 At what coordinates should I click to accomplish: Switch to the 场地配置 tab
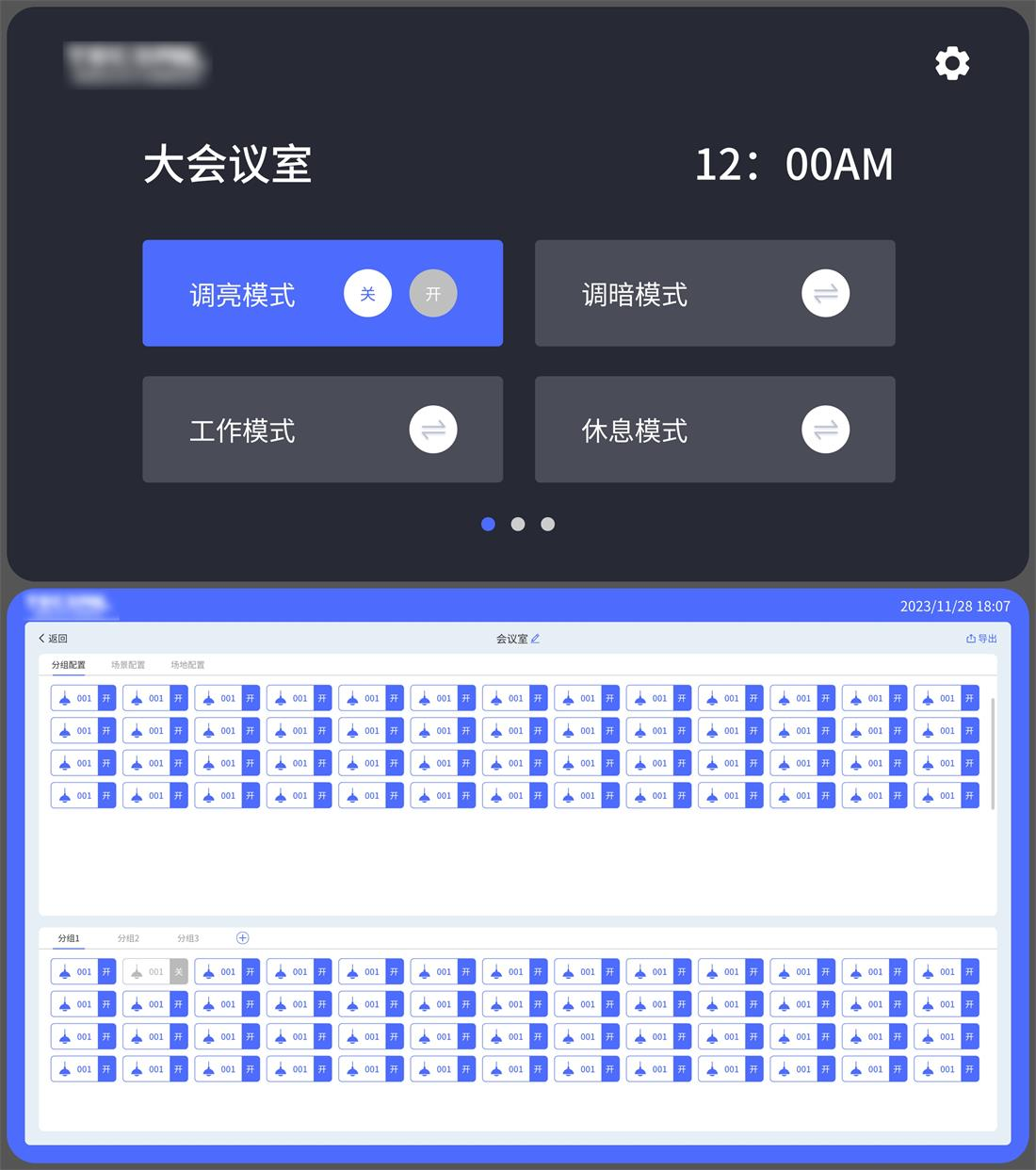[x=187, y=665]
